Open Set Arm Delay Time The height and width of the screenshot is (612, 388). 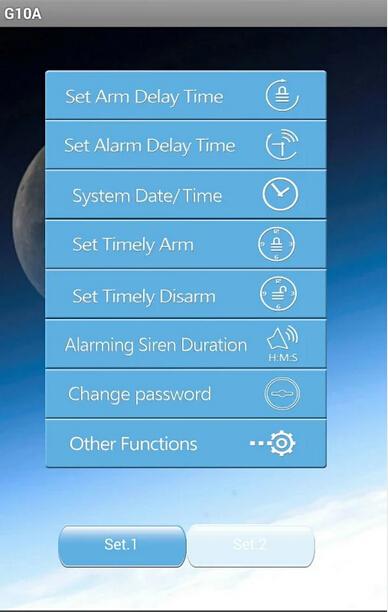[x=186, y=95]
